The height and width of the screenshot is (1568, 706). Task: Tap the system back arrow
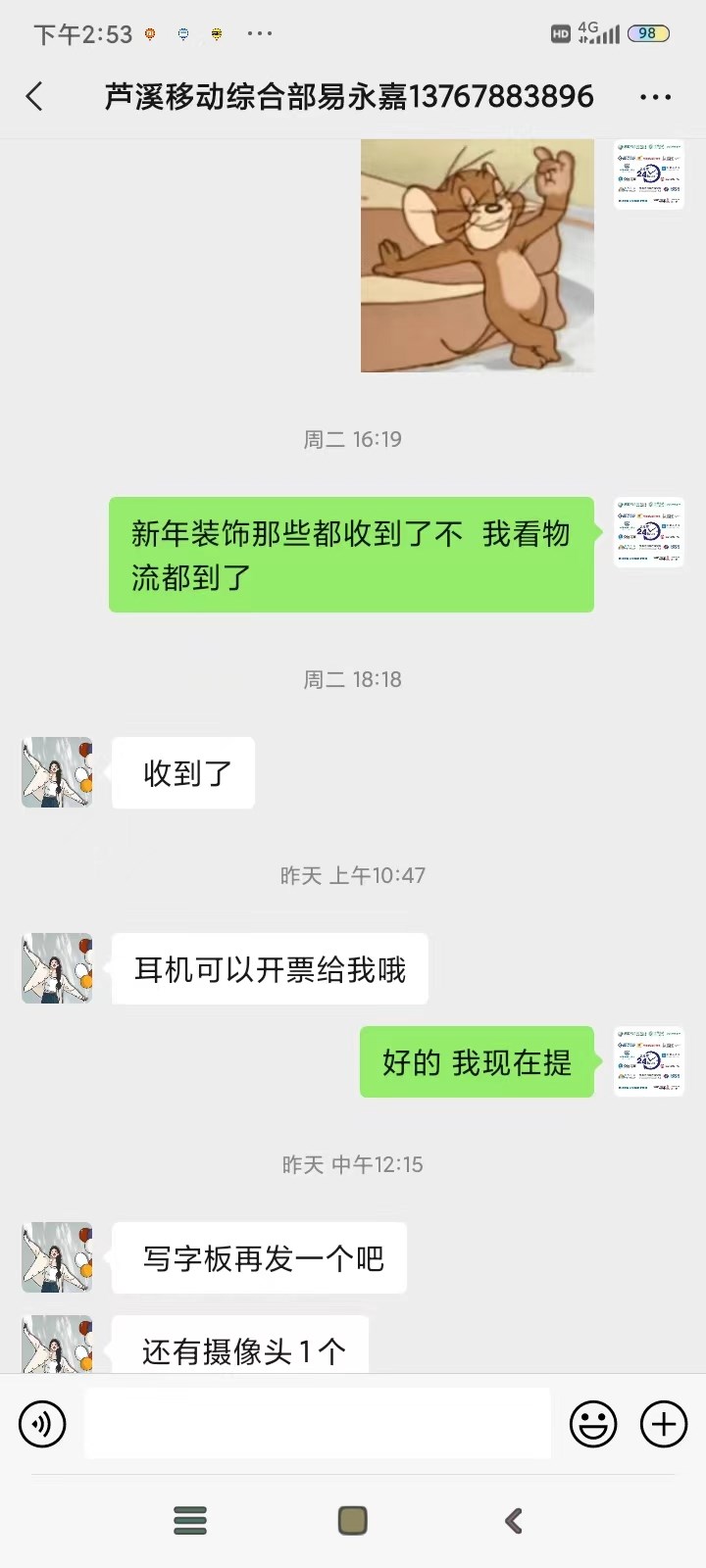tap(514, 1520)
